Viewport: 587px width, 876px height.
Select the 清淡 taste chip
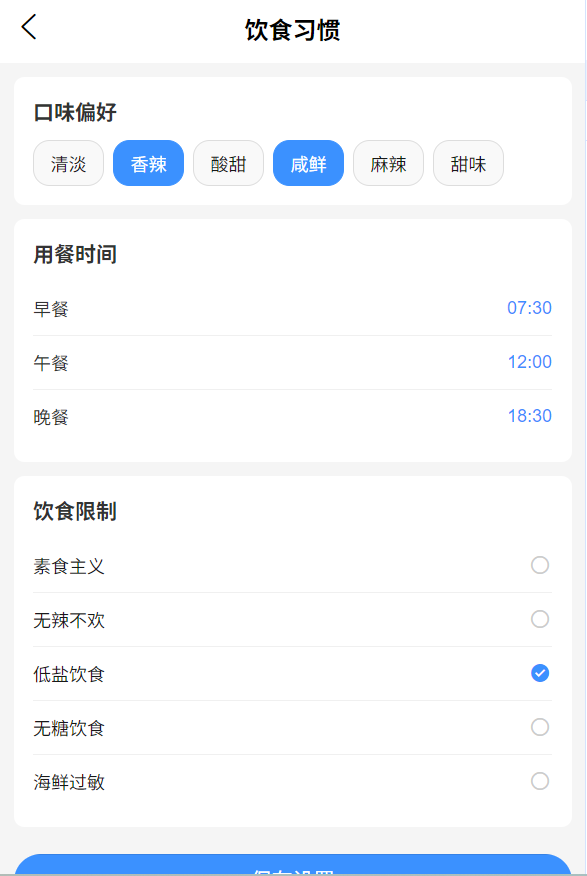click(69, 163)
